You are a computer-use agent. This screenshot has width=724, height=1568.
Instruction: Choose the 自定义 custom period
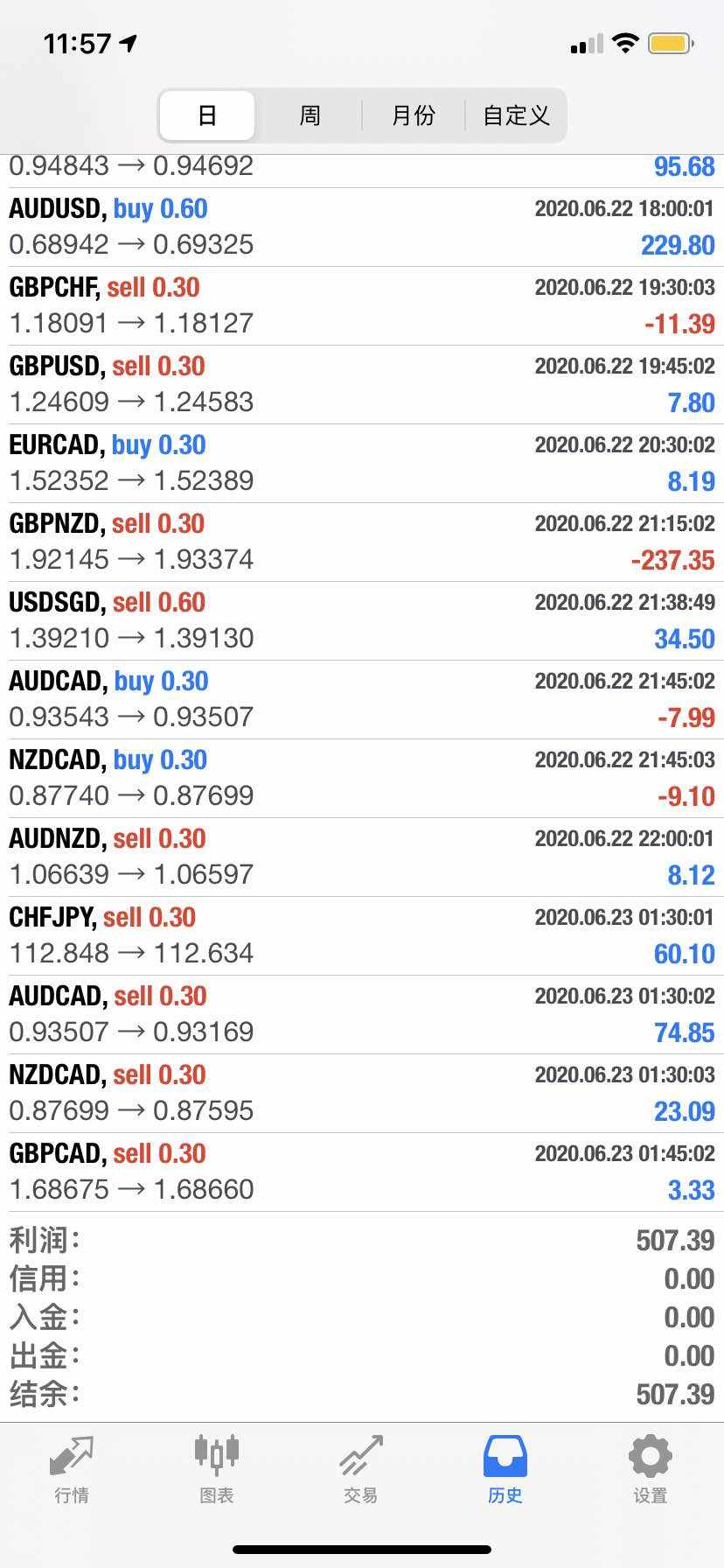pos(516,115)
